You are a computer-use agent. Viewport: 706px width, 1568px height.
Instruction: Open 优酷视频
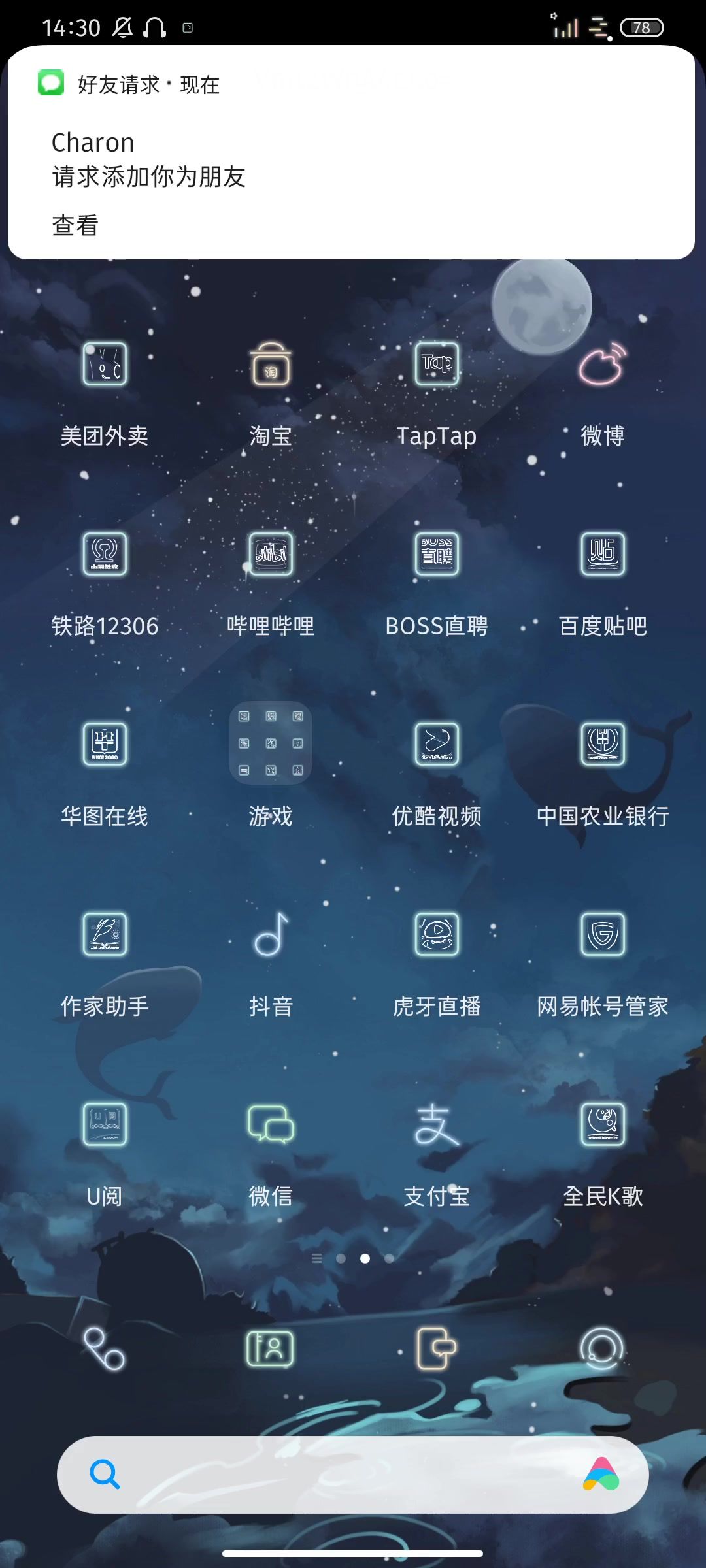[x=437, y=743]
